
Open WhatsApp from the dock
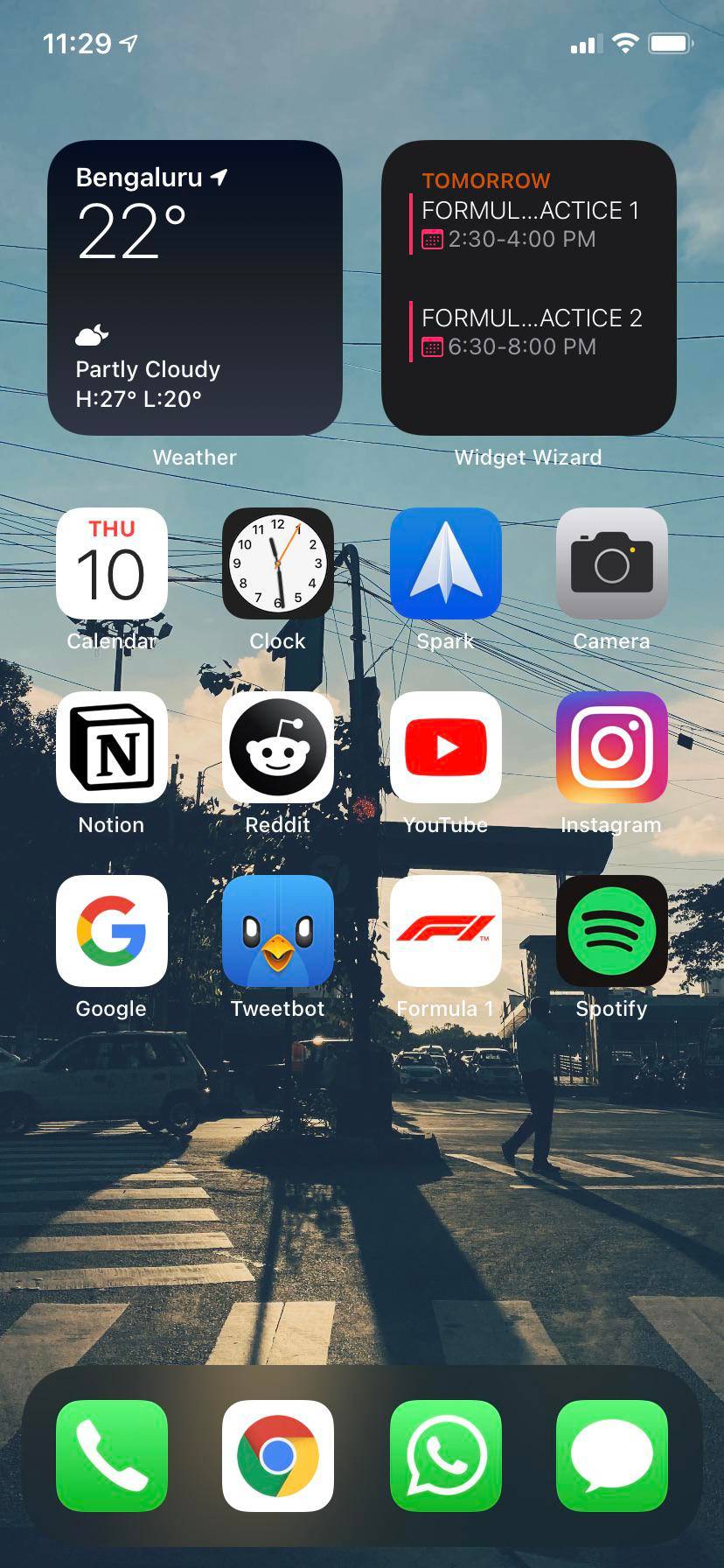tap(445, 1454)
